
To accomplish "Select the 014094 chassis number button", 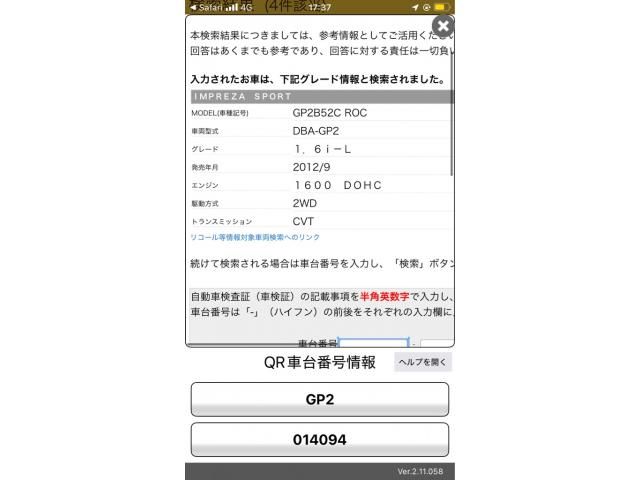I will click(319, 439).
